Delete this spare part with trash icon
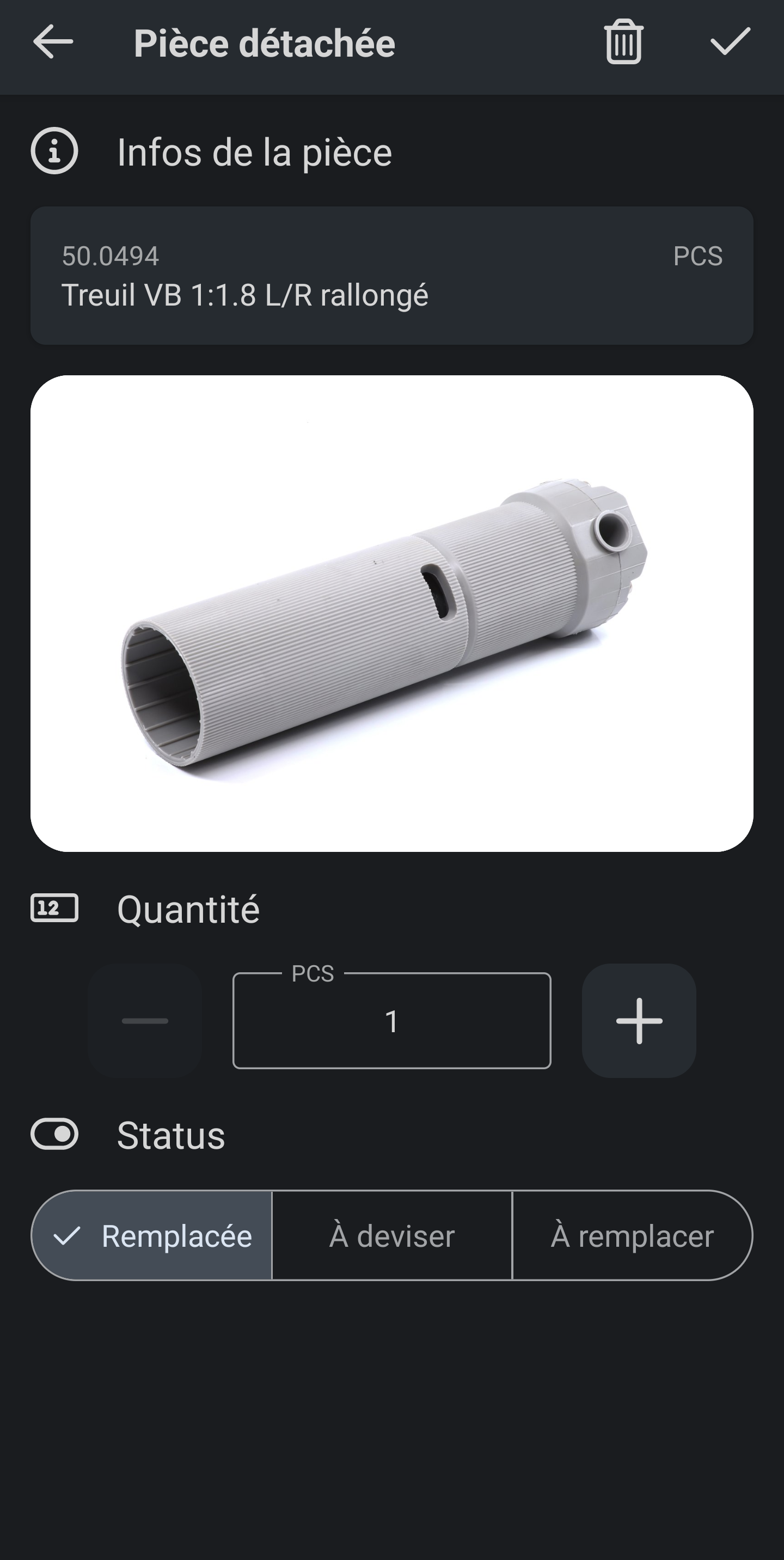Image resolution: width=784 pixels, height=1560 pixels. tap(623, 42)
